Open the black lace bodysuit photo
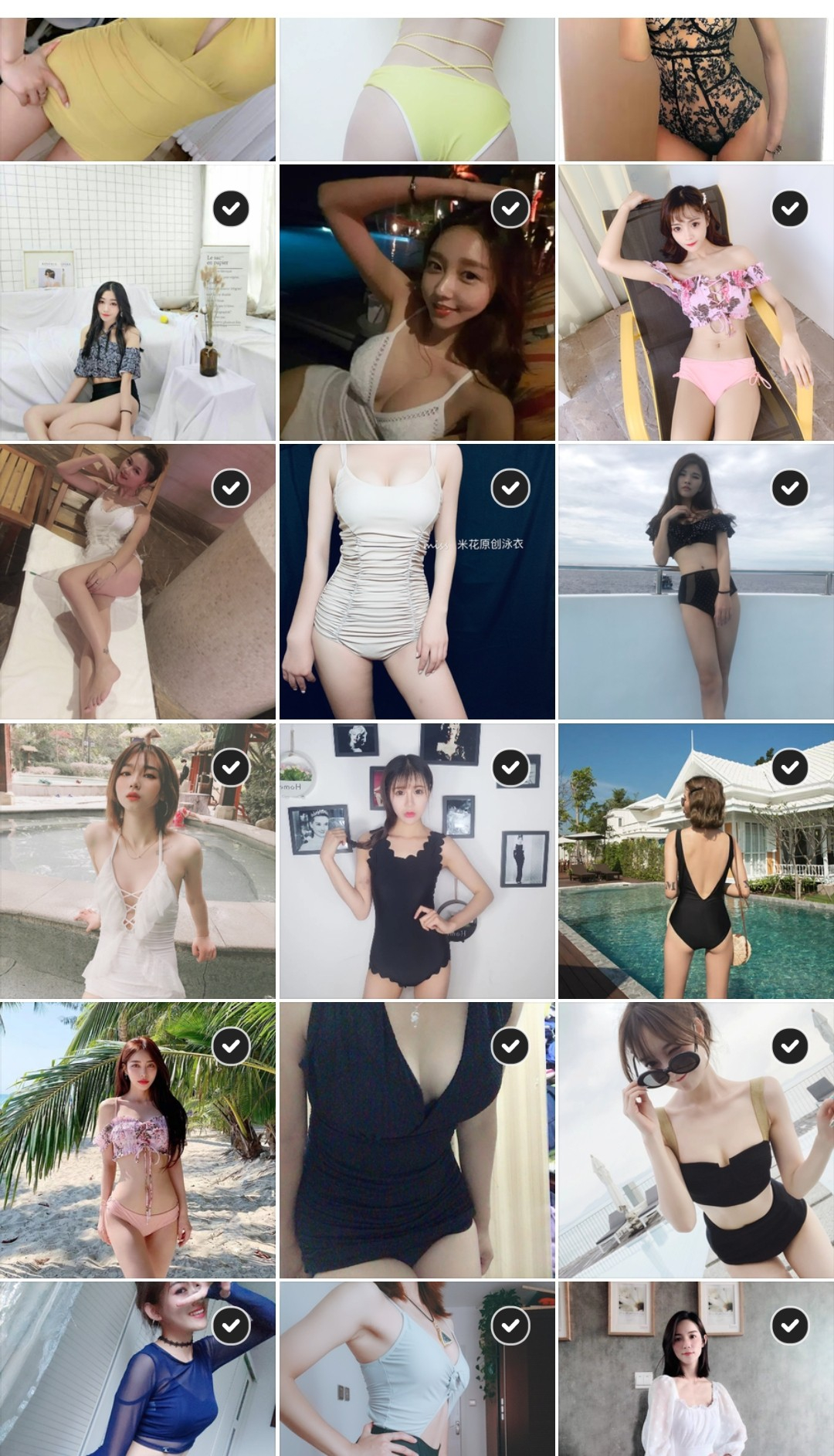The height and width of the screenshot is (1456, 834). pyautogui.click(x=696, y=89)
